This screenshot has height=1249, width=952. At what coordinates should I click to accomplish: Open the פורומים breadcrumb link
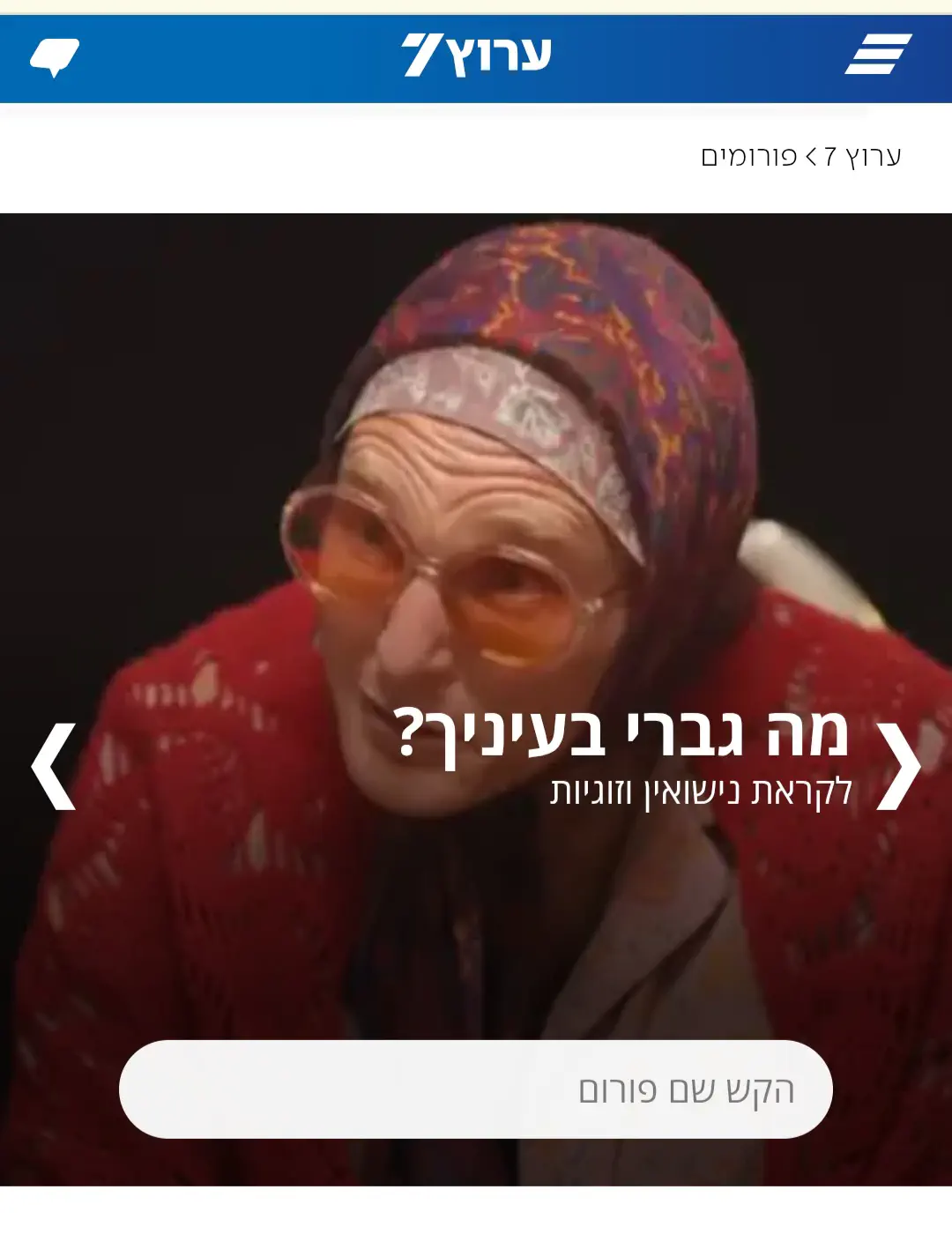(x=748, y=157)
